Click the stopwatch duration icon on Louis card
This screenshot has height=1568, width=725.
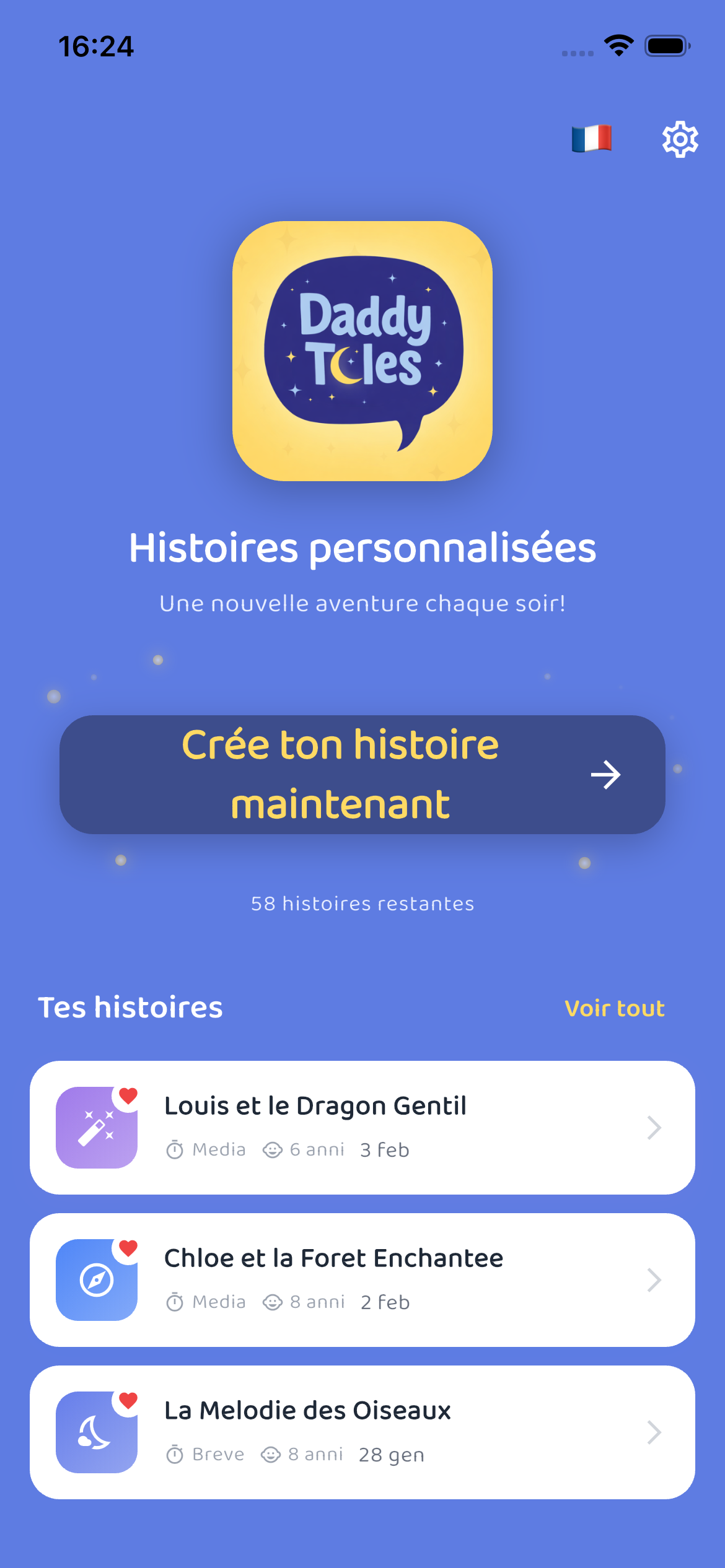pyautogui.click(x=175, y=1150)
